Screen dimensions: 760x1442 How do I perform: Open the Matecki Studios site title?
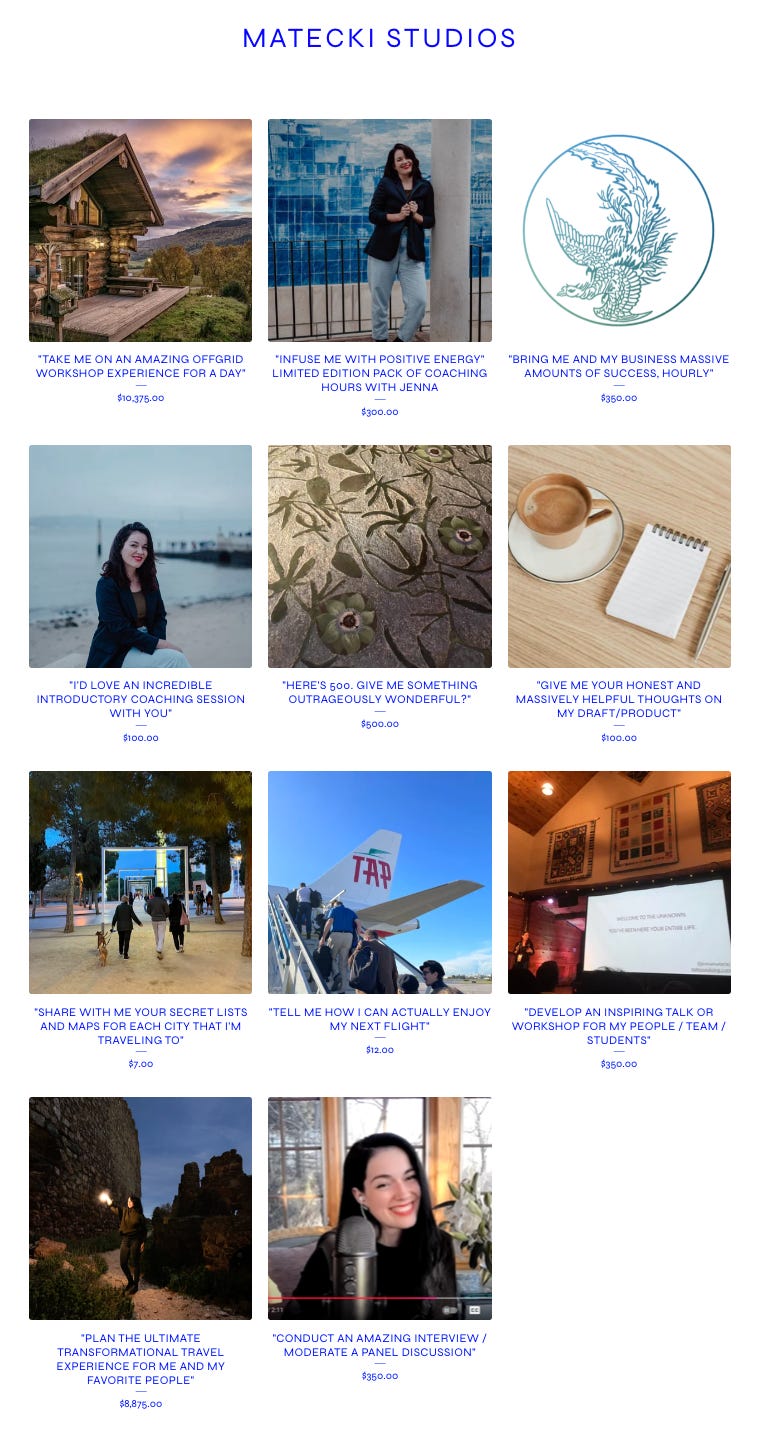(379, 39)
